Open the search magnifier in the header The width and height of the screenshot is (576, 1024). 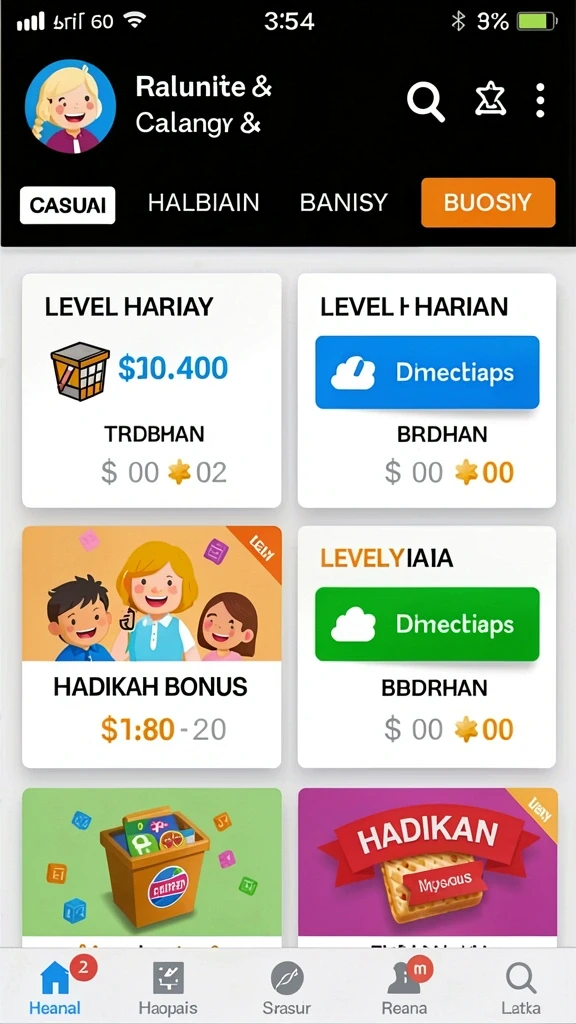(x=426, y=102)
